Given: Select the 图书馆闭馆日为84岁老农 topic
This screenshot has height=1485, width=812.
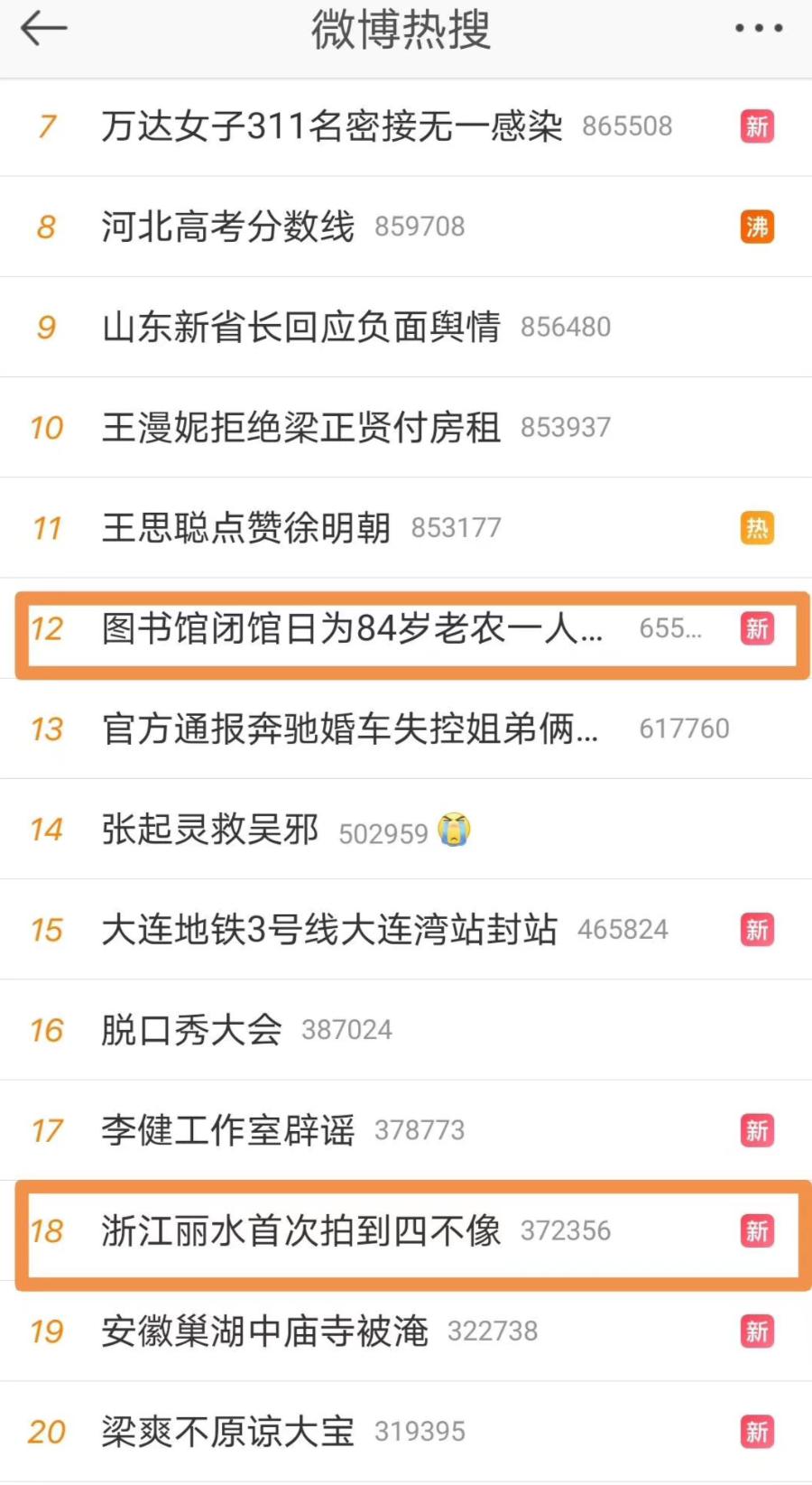Looking at the screenshot, I should 352,628.
